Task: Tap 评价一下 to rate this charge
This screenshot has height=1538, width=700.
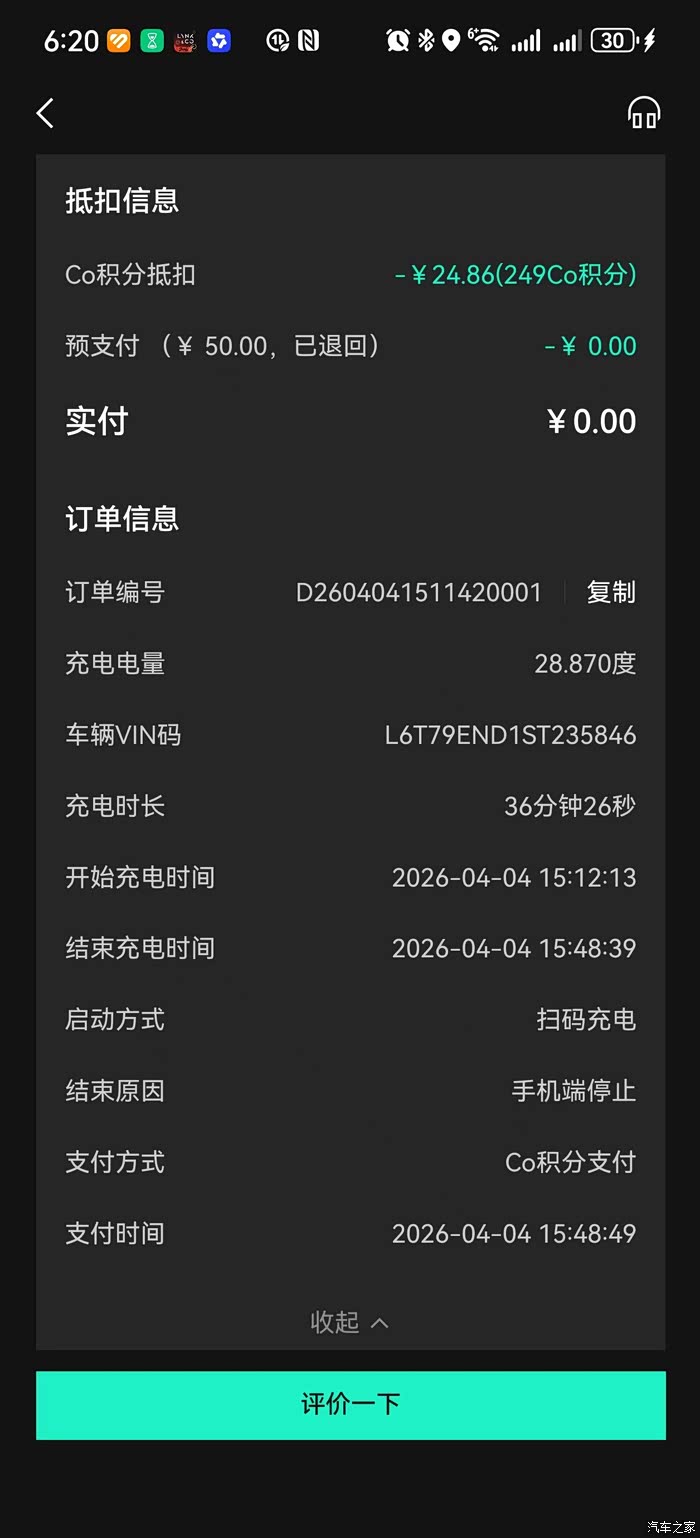Action: click(350, 1404)
